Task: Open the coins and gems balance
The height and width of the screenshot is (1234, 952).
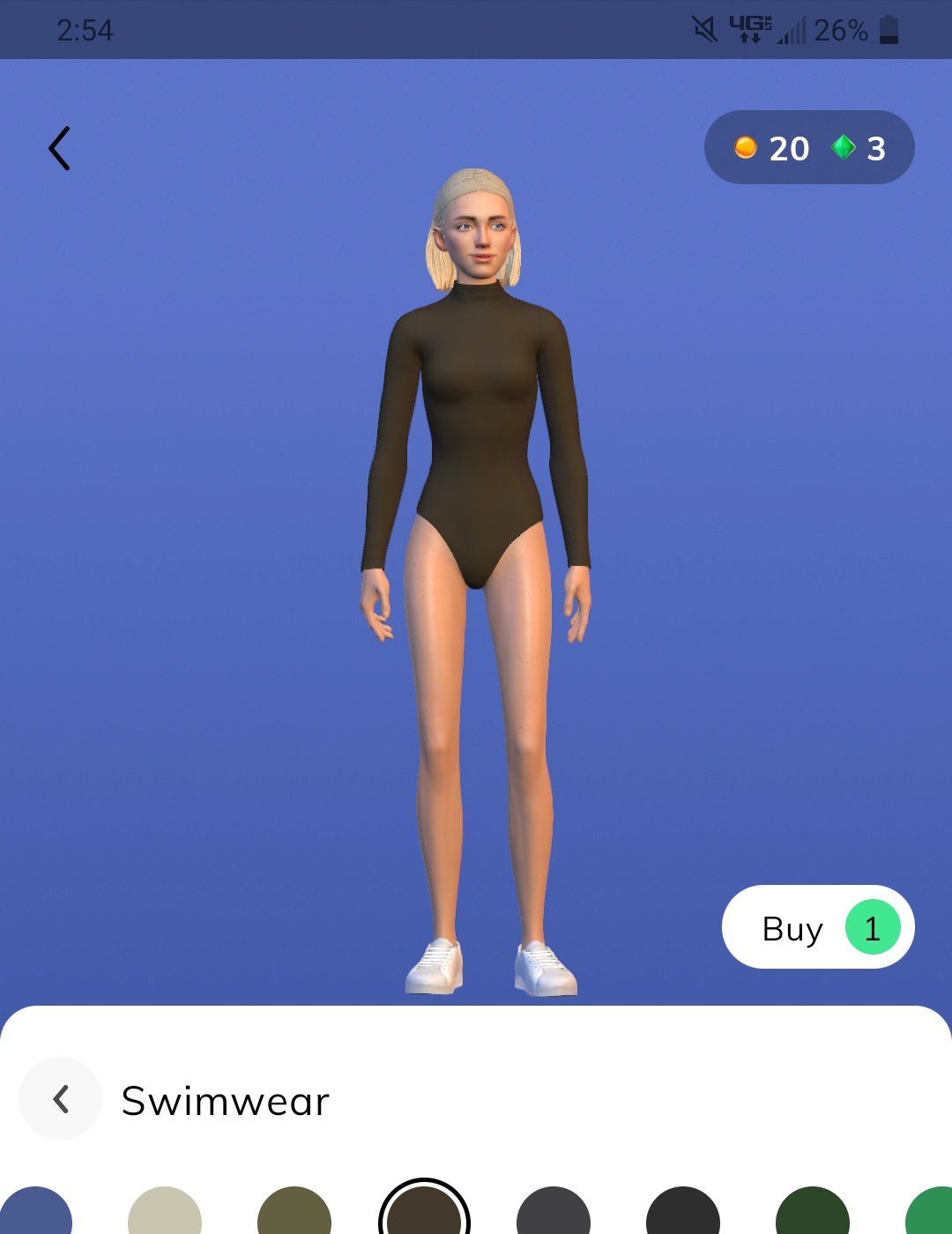Action: (808, 148)
